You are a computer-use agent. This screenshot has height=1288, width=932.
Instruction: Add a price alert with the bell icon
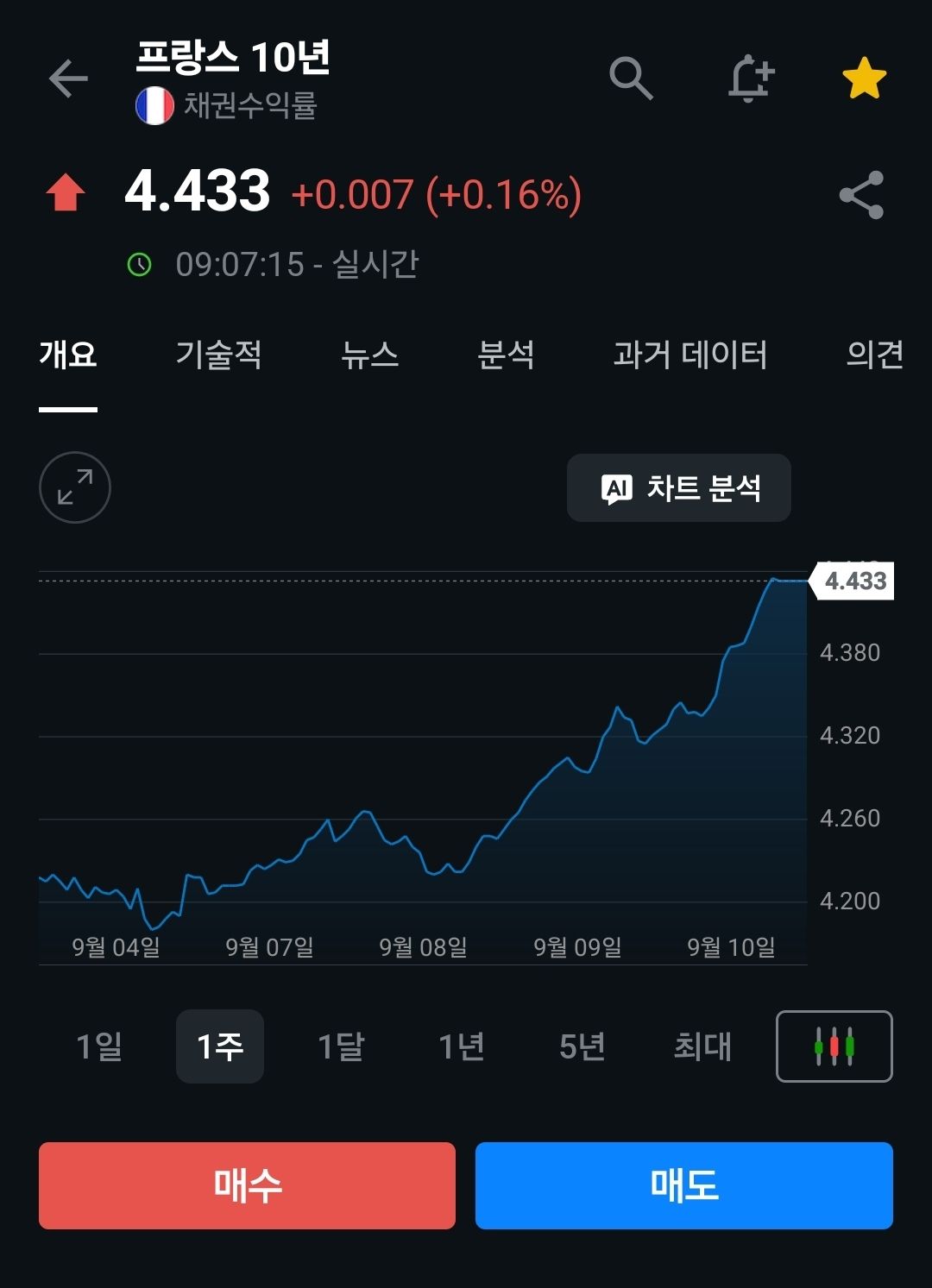750,79
